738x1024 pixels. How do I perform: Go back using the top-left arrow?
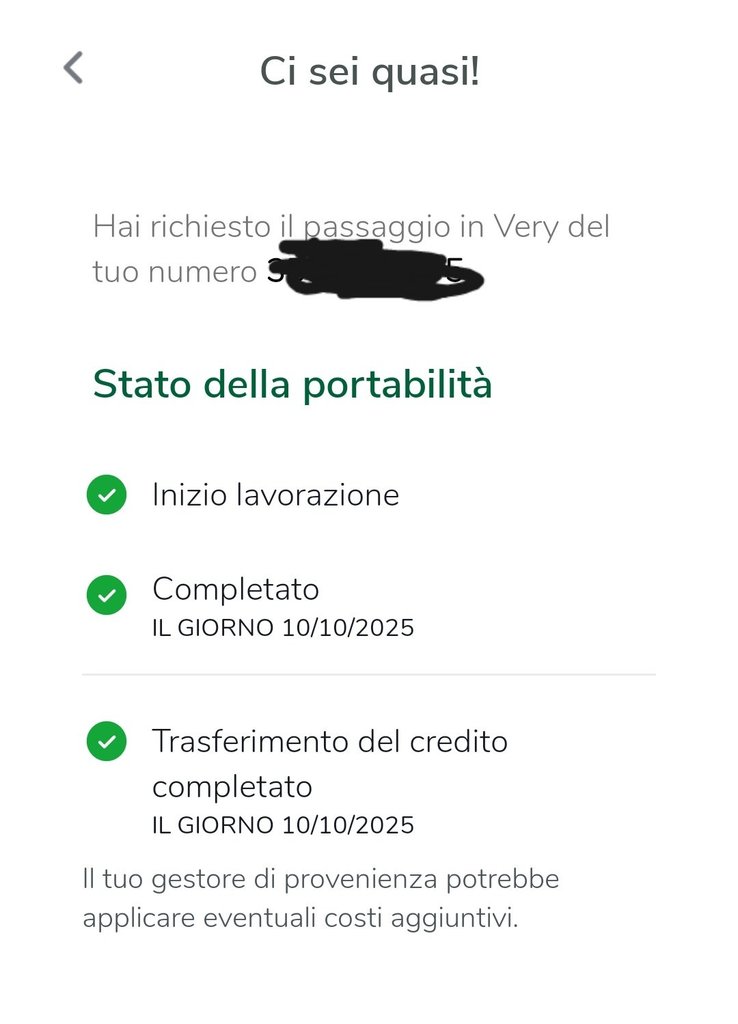tap(73, 68)
